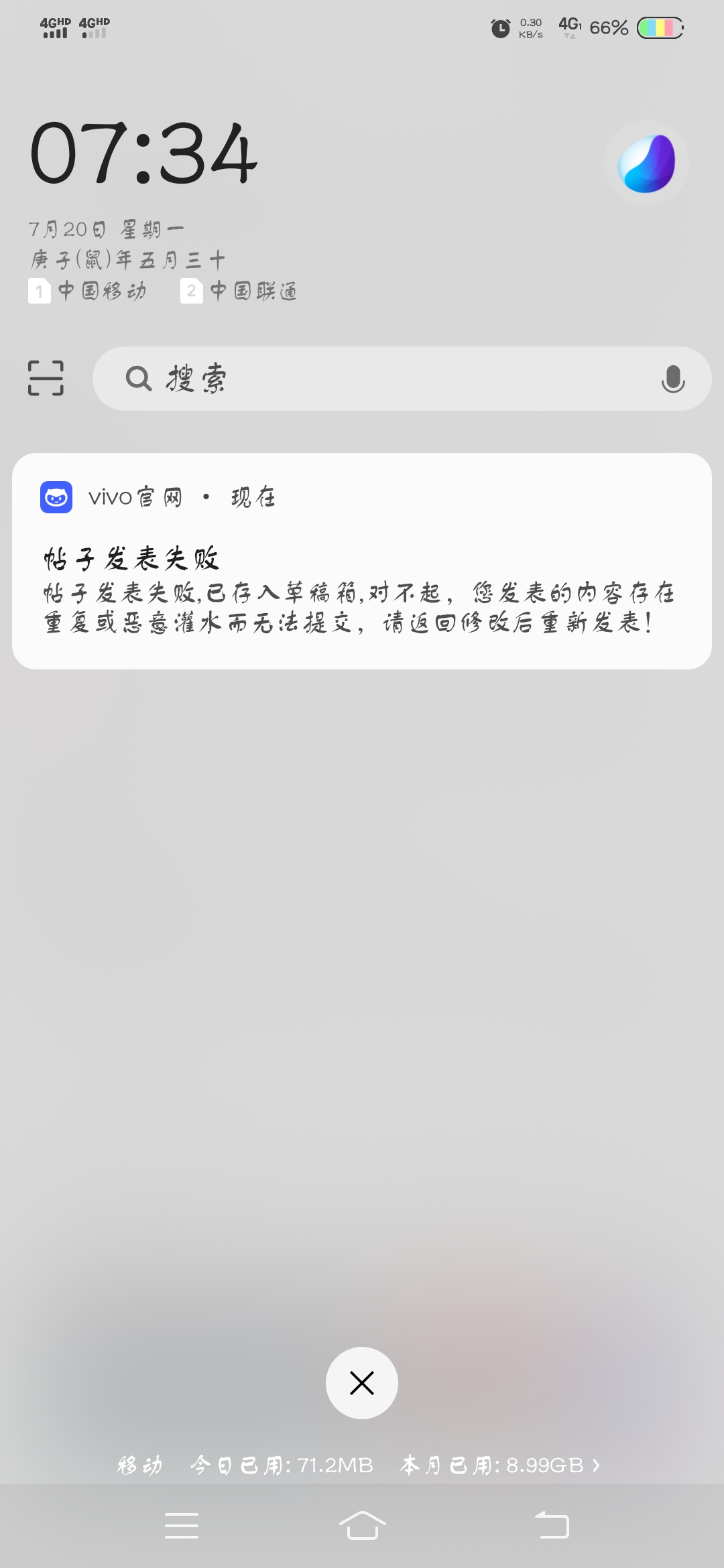
Task: Open recent apps from navigation bar
Action: click(x=182, y=1526)
